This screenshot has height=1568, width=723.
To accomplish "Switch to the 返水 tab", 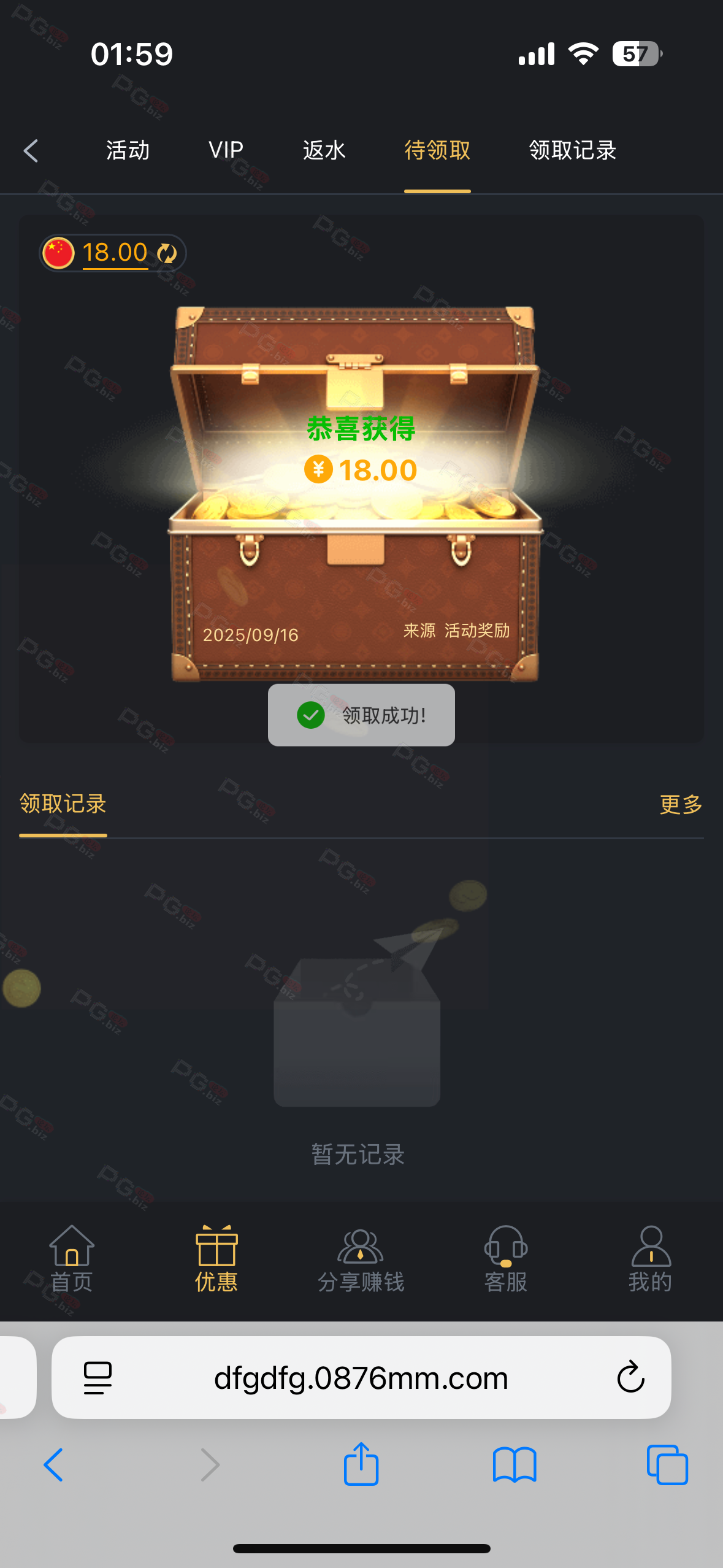I will point(324,150).
